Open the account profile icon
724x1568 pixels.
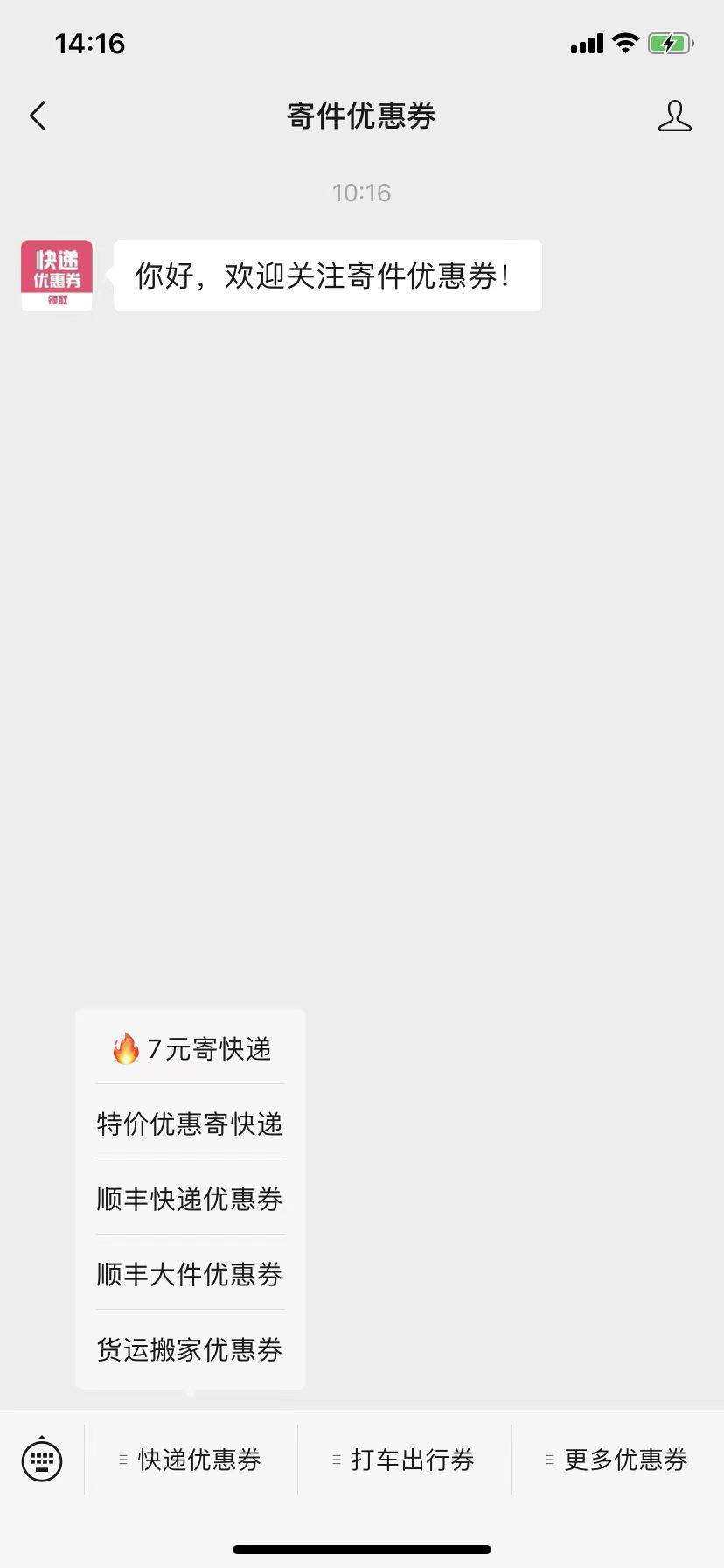coord(674,115)
